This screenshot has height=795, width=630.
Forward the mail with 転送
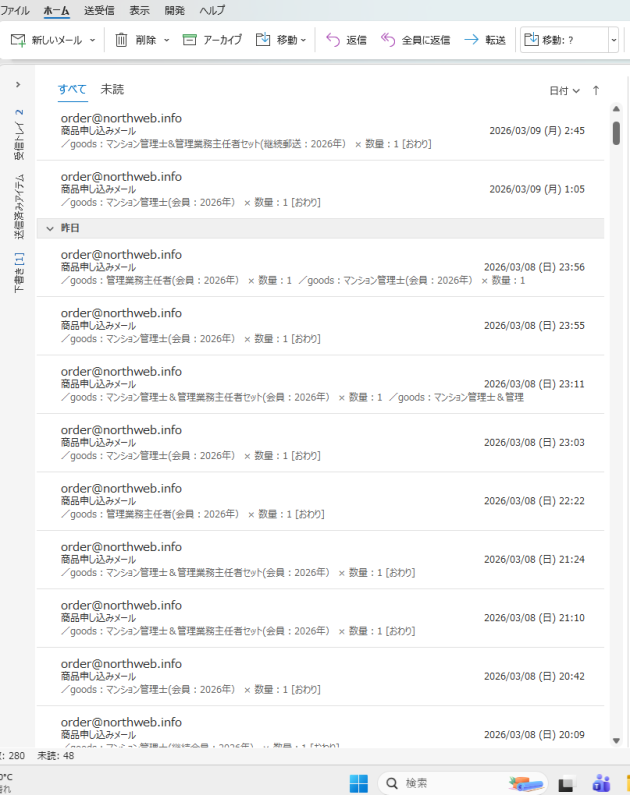point(484,40)
